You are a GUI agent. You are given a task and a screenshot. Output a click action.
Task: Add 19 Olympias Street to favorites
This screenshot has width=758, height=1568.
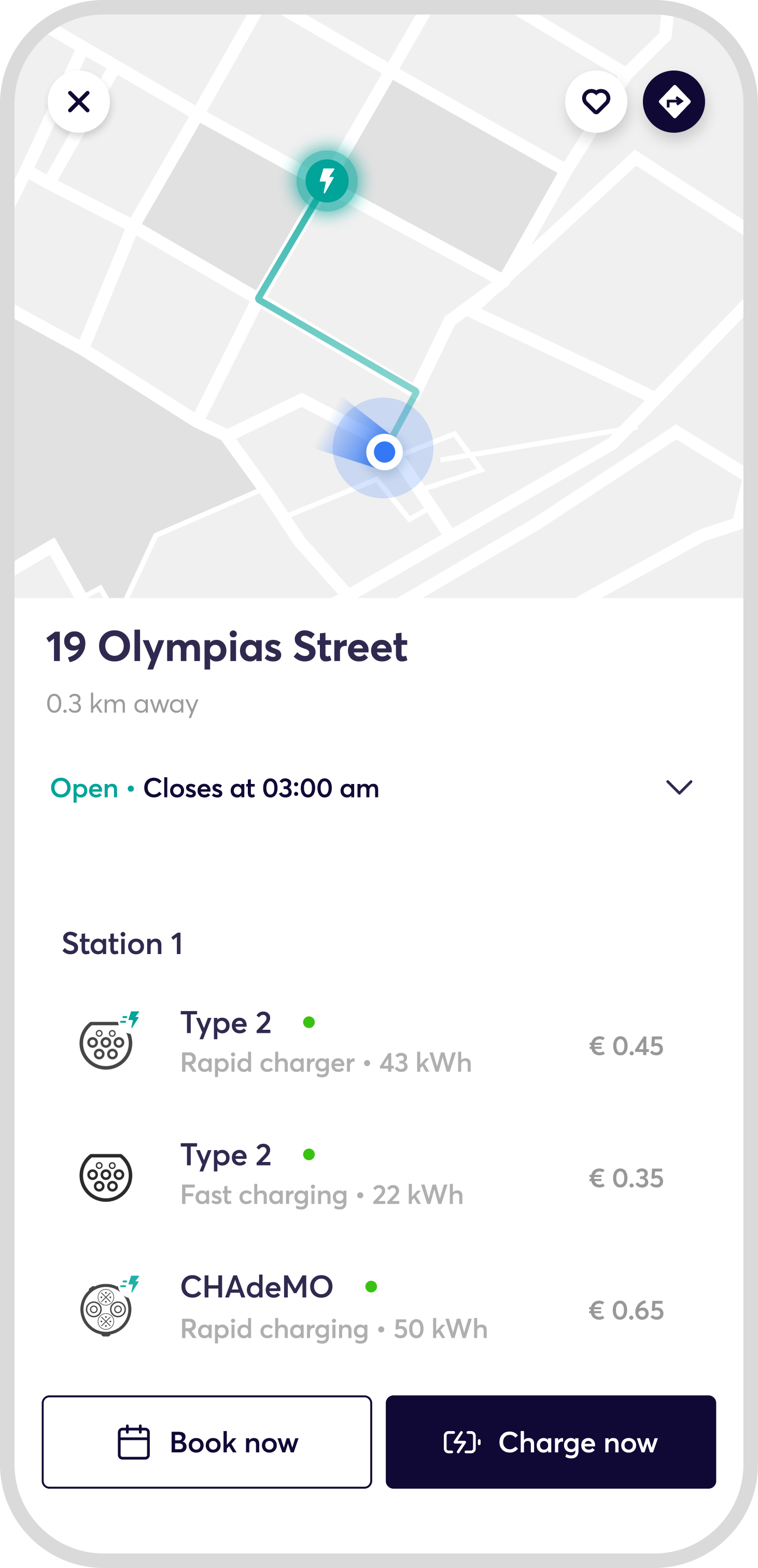click(595, 102)
